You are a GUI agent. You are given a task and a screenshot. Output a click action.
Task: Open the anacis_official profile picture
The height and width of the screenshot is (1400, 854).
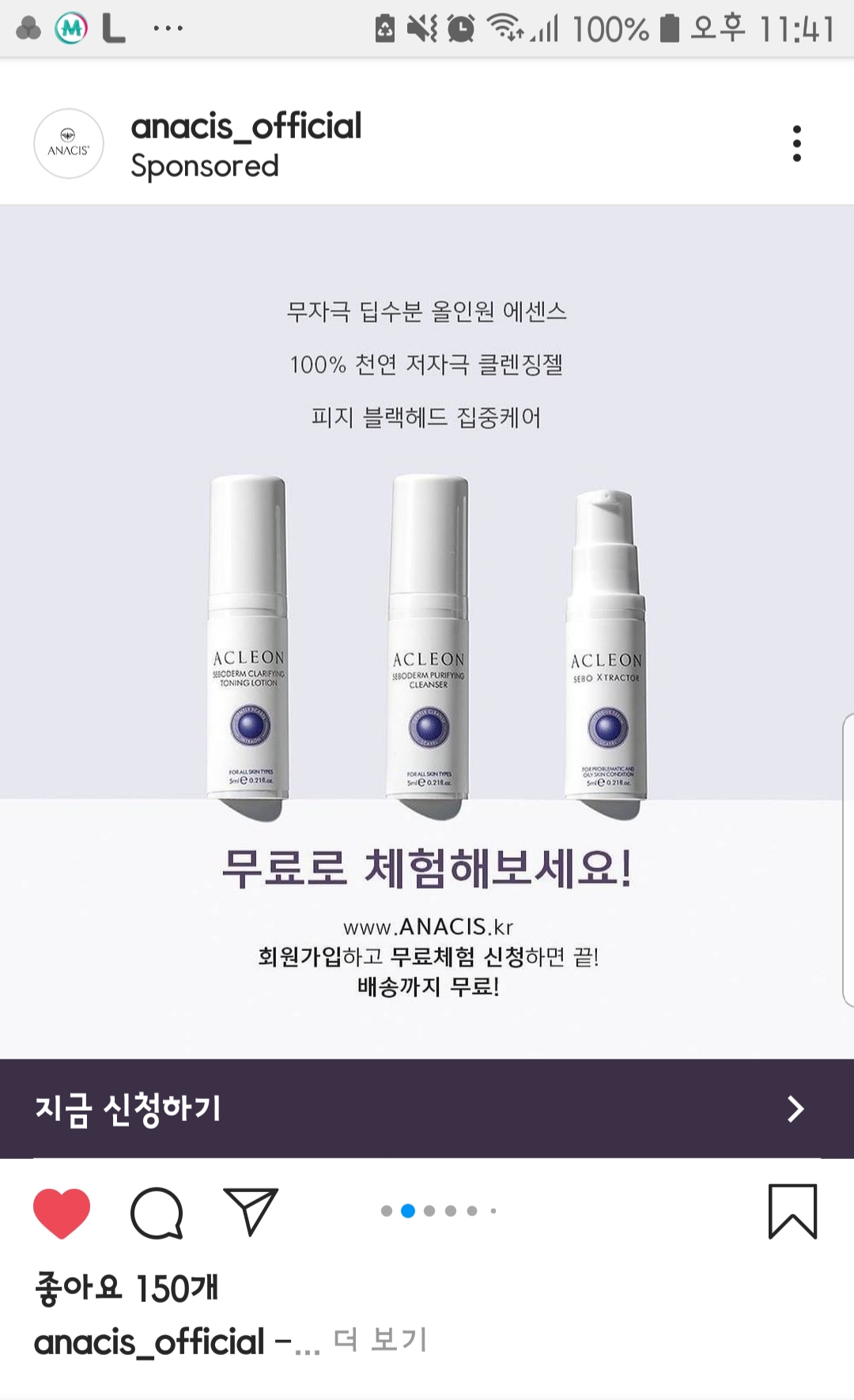69,144
